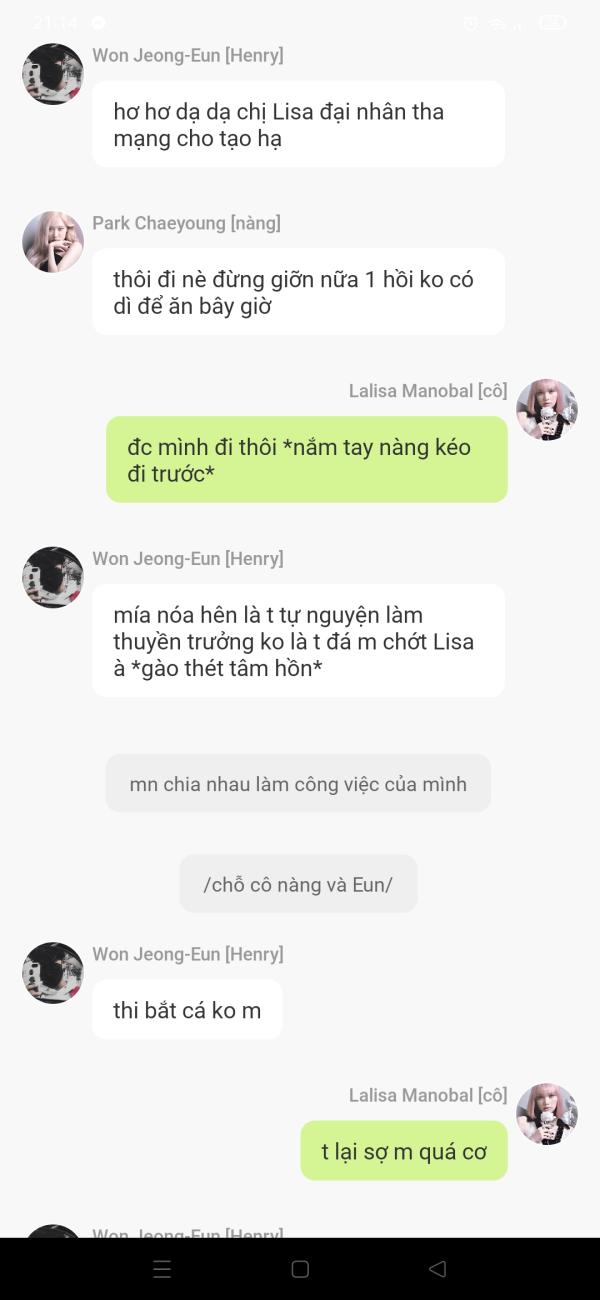Open Park Chaeyoung's profile picture
Viewport: 600px width, 1300px height.
click(x=53, y=242)
